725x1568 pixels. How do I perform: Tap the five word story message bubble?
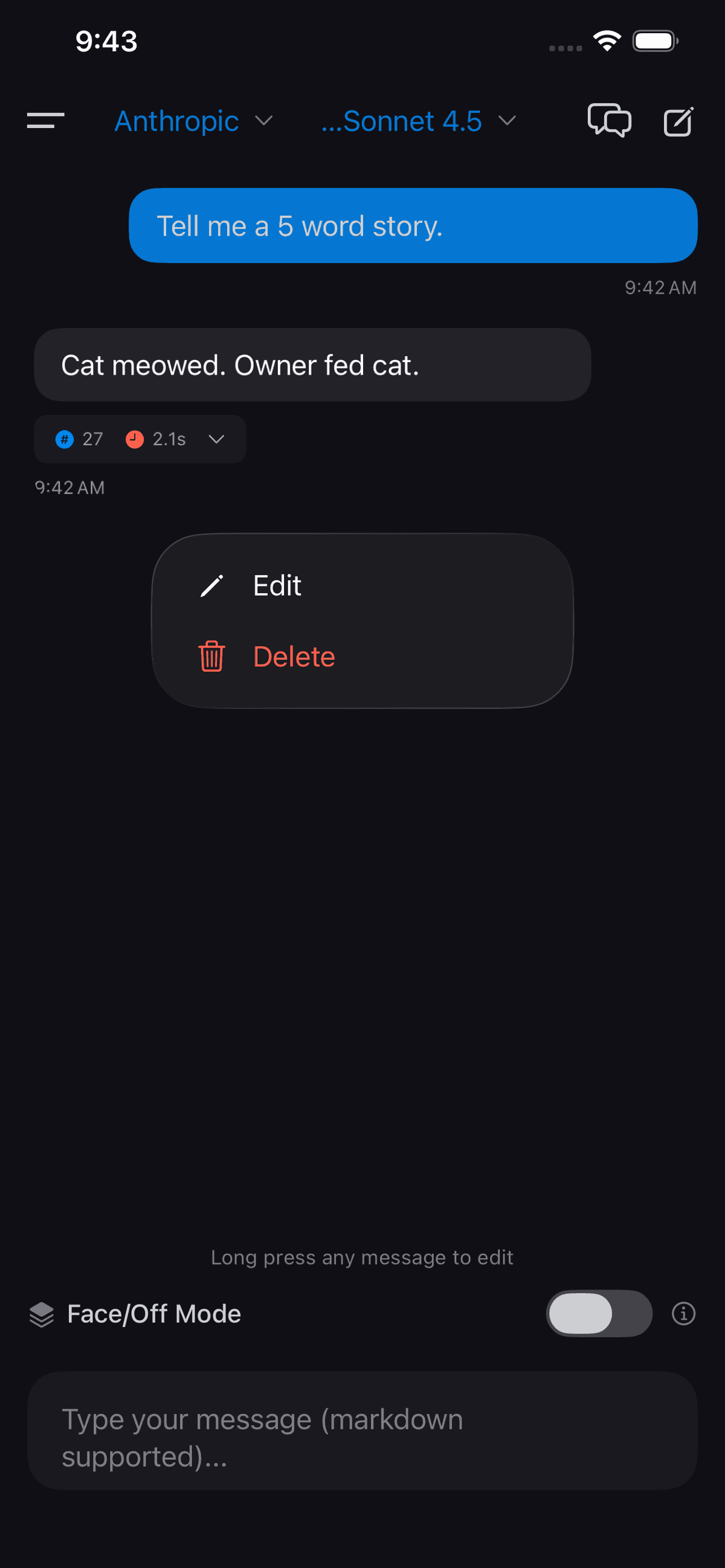point(413,225)
